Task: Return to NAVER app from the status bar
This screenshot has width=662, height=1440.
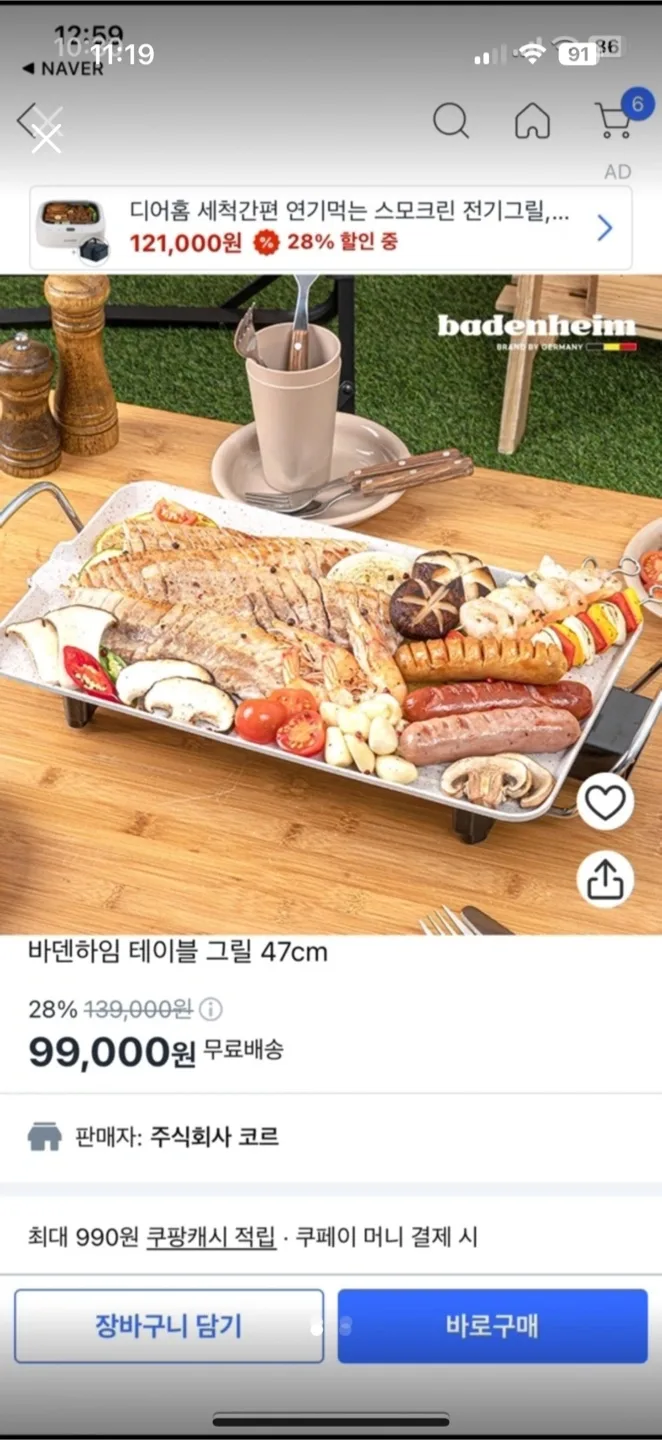Action: tap(62, 69)
